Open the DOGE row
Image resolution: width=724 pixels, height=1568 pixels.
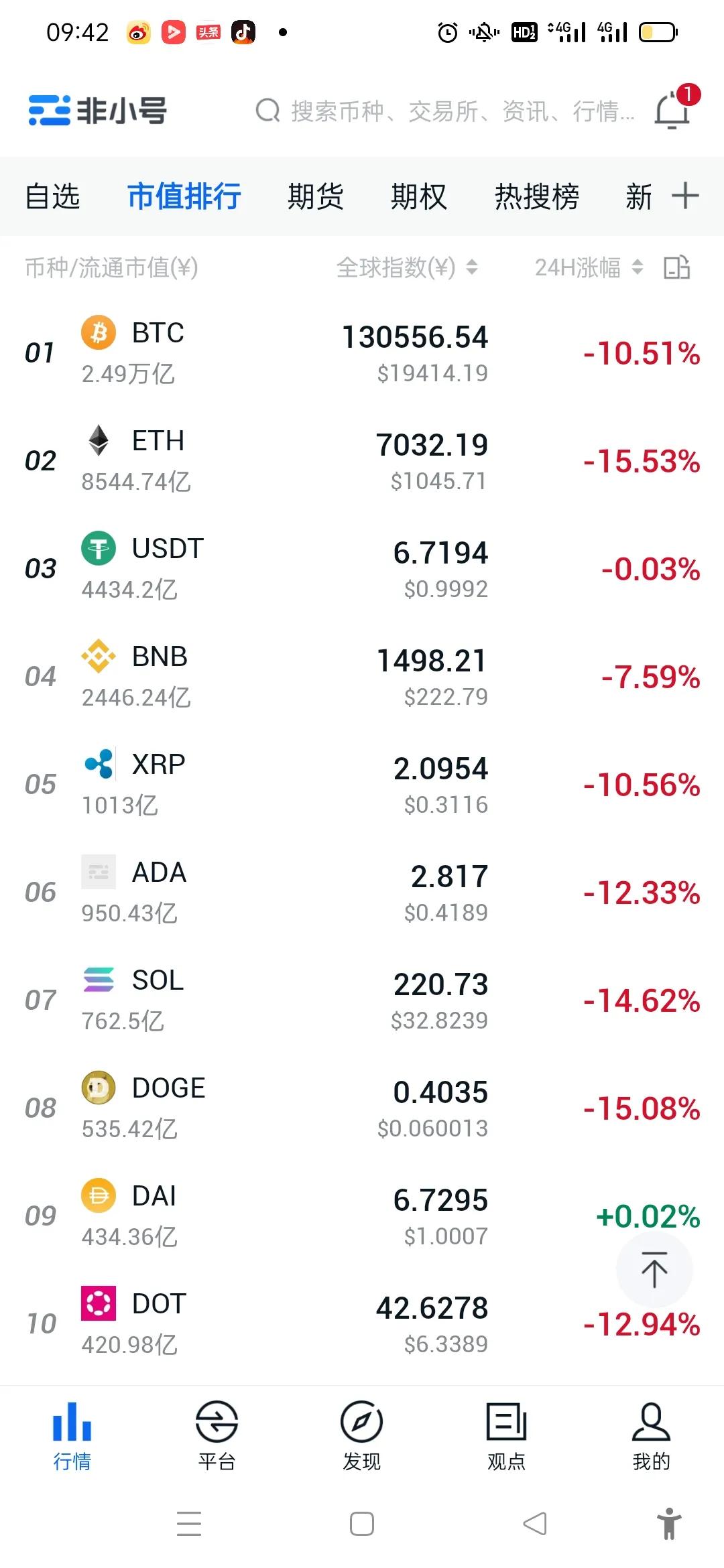(362, 1108)
